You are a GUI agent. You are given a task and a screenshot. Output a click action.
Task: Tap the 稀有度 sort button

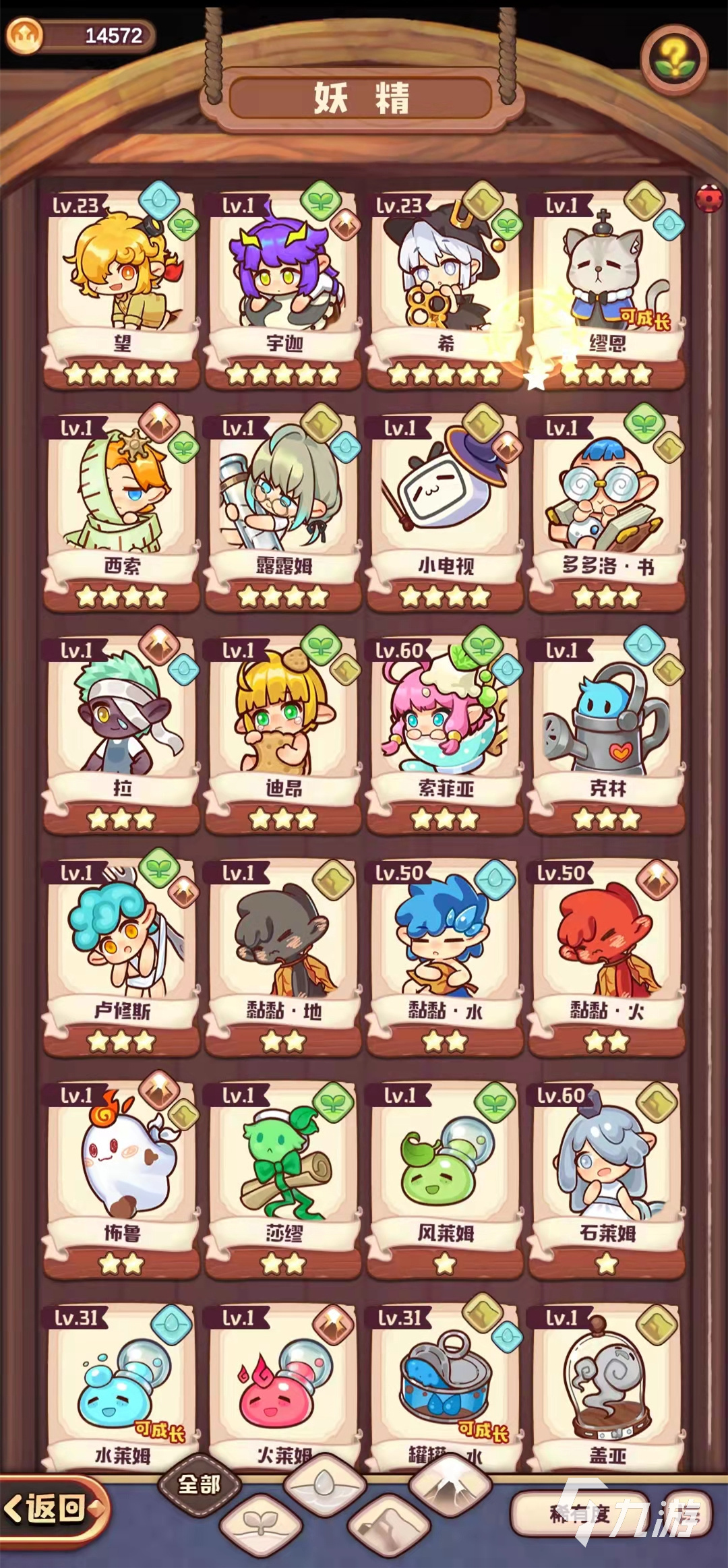[x=580, y=1513]
